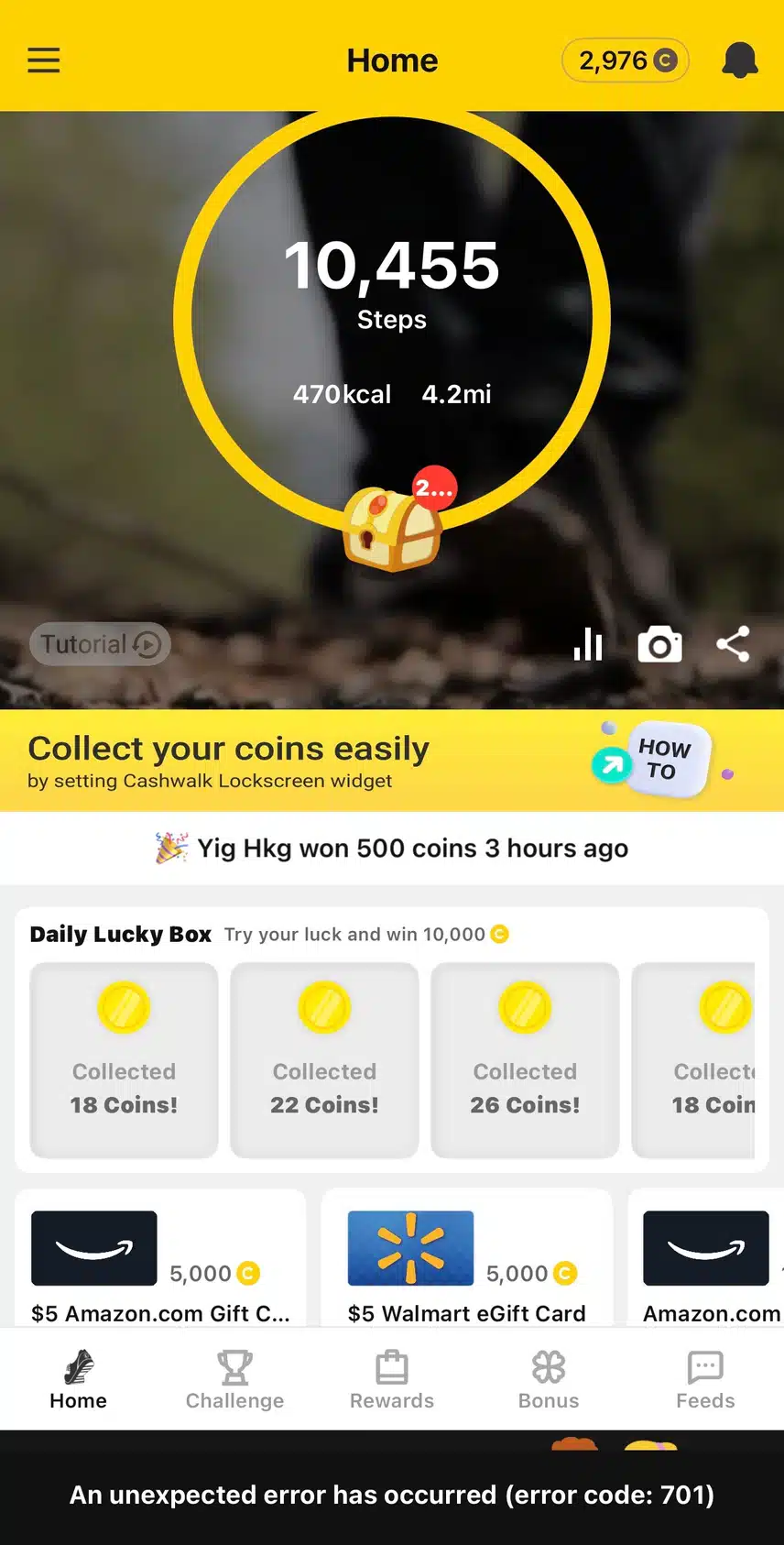This screenshot has width=784, height=1545.
Task: Start the Tutorial
Action: click(100, 644)
